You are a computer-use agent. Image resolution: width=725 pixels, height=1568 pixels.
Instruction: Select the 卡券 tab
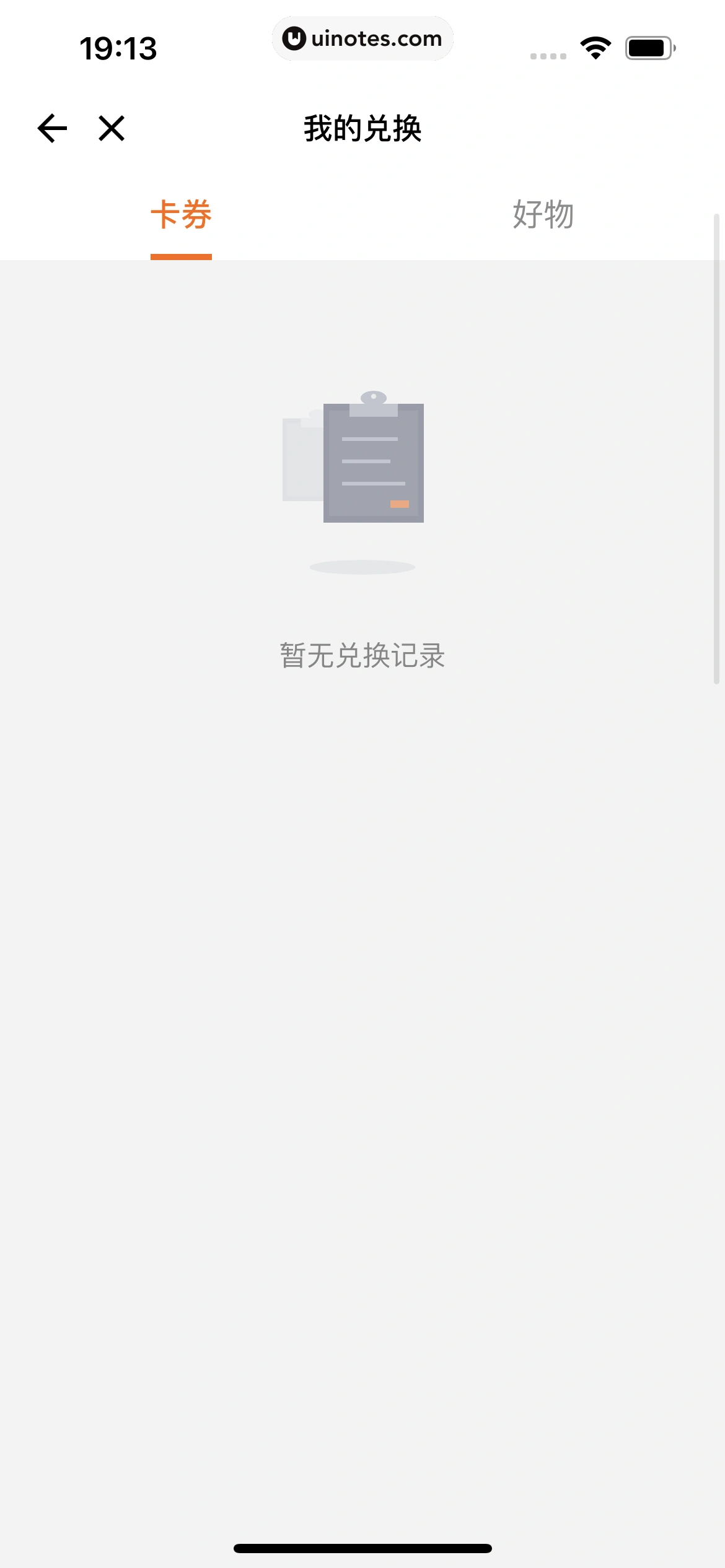[x=181, y=215]
